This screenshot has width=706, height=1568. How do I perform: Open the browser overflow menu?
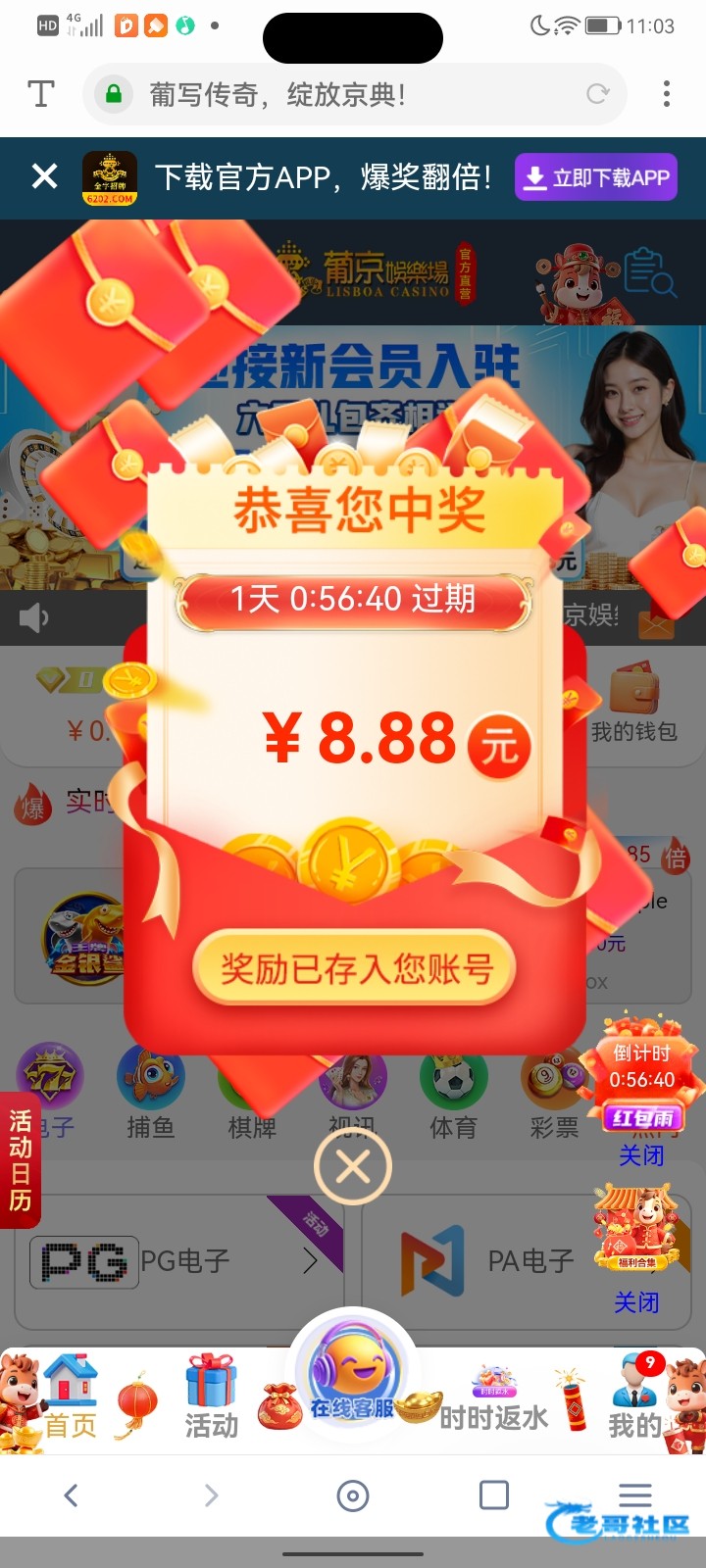coord(667,94)
